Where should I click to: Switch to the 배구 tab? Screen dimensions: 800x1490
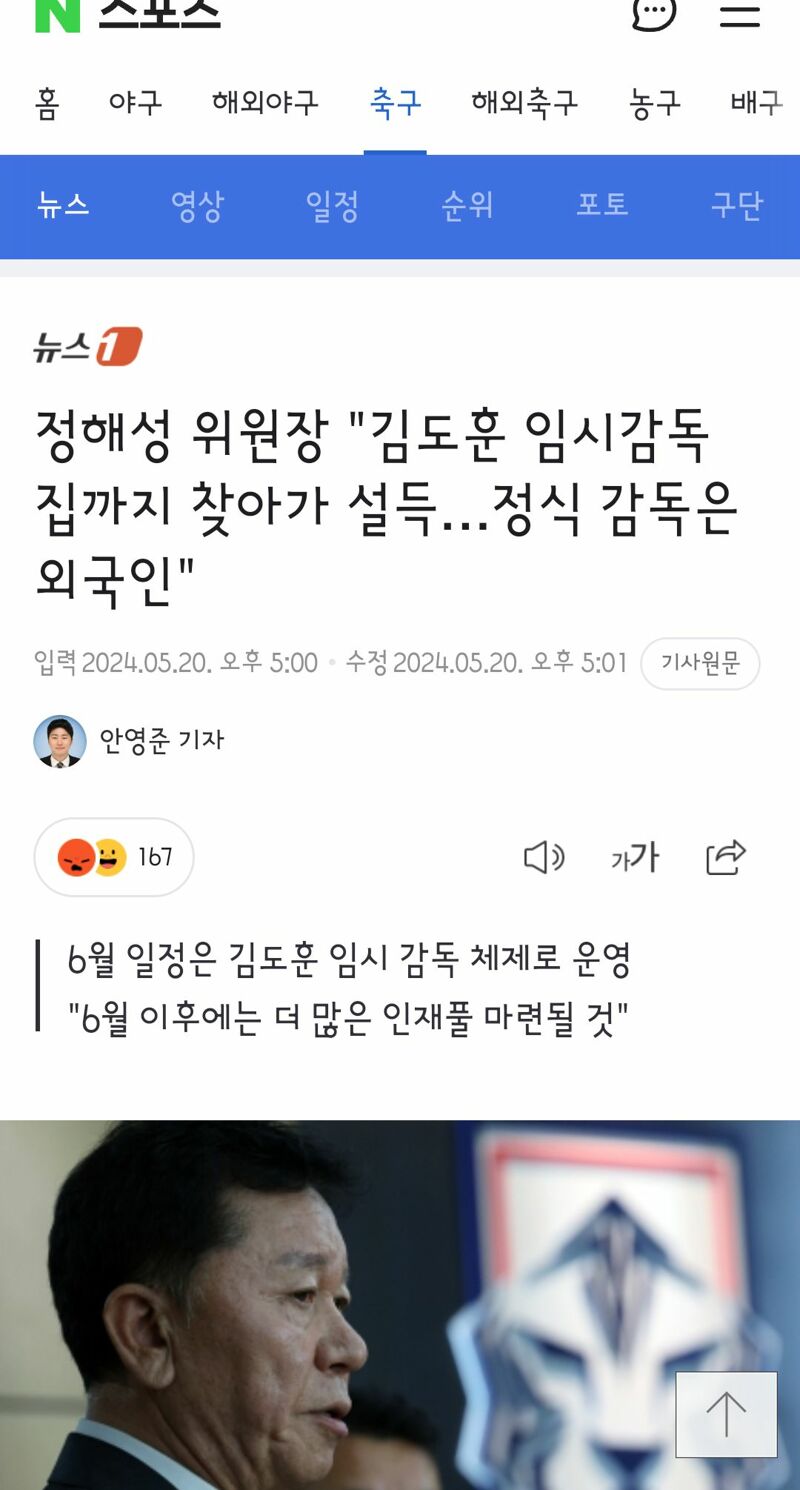coord(757,103)
